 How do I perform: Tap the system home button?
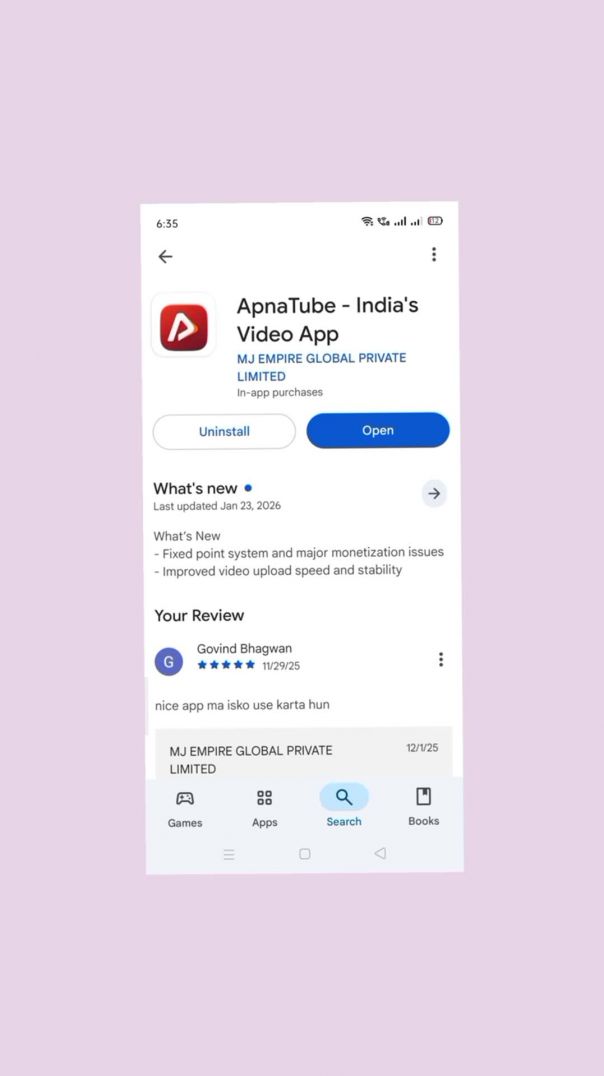305,854
